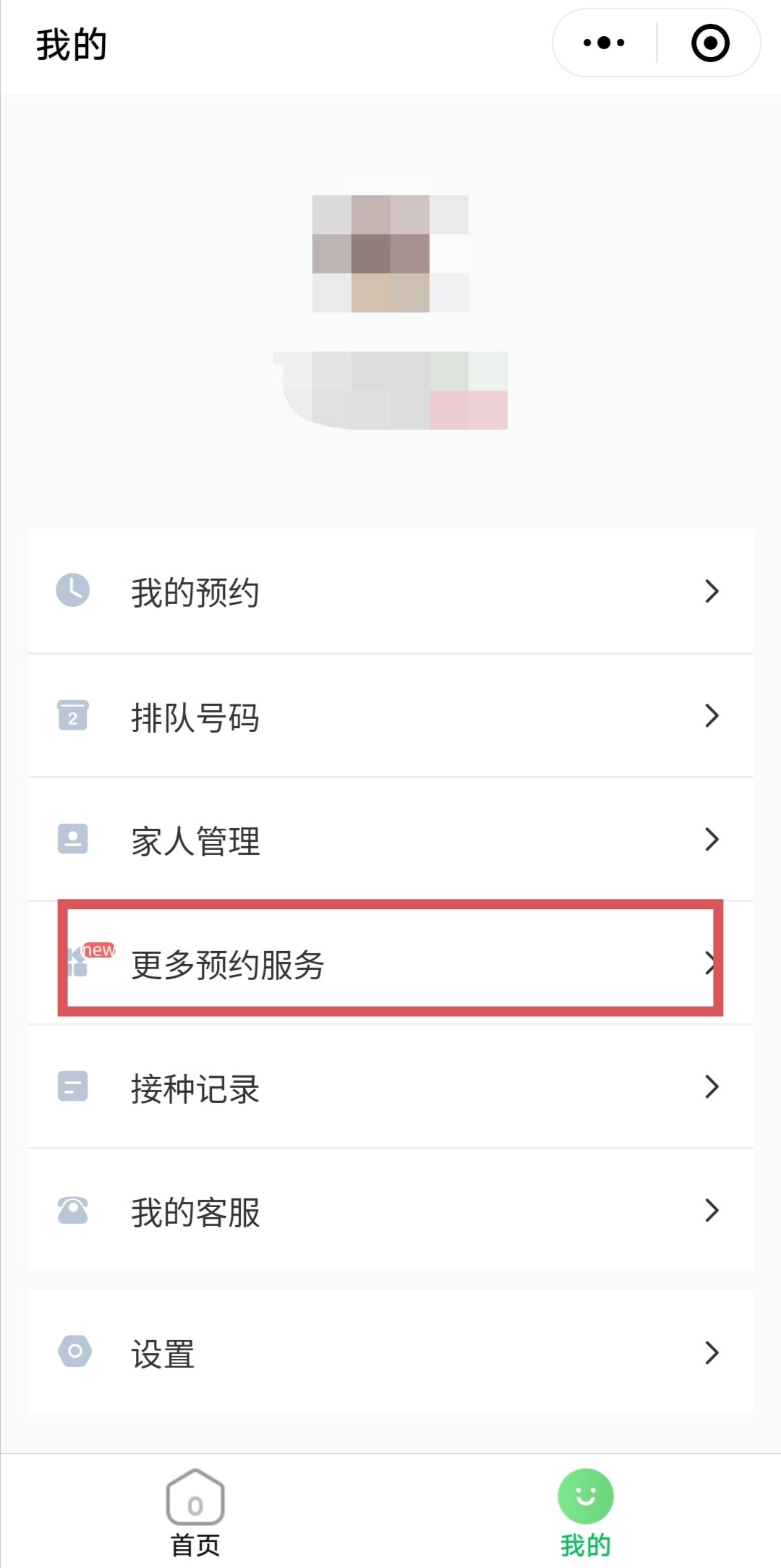Switch to the 首页 tab
This screenshot has width=781, height=1568.
pyautogui.click(x=195, y=1513)
